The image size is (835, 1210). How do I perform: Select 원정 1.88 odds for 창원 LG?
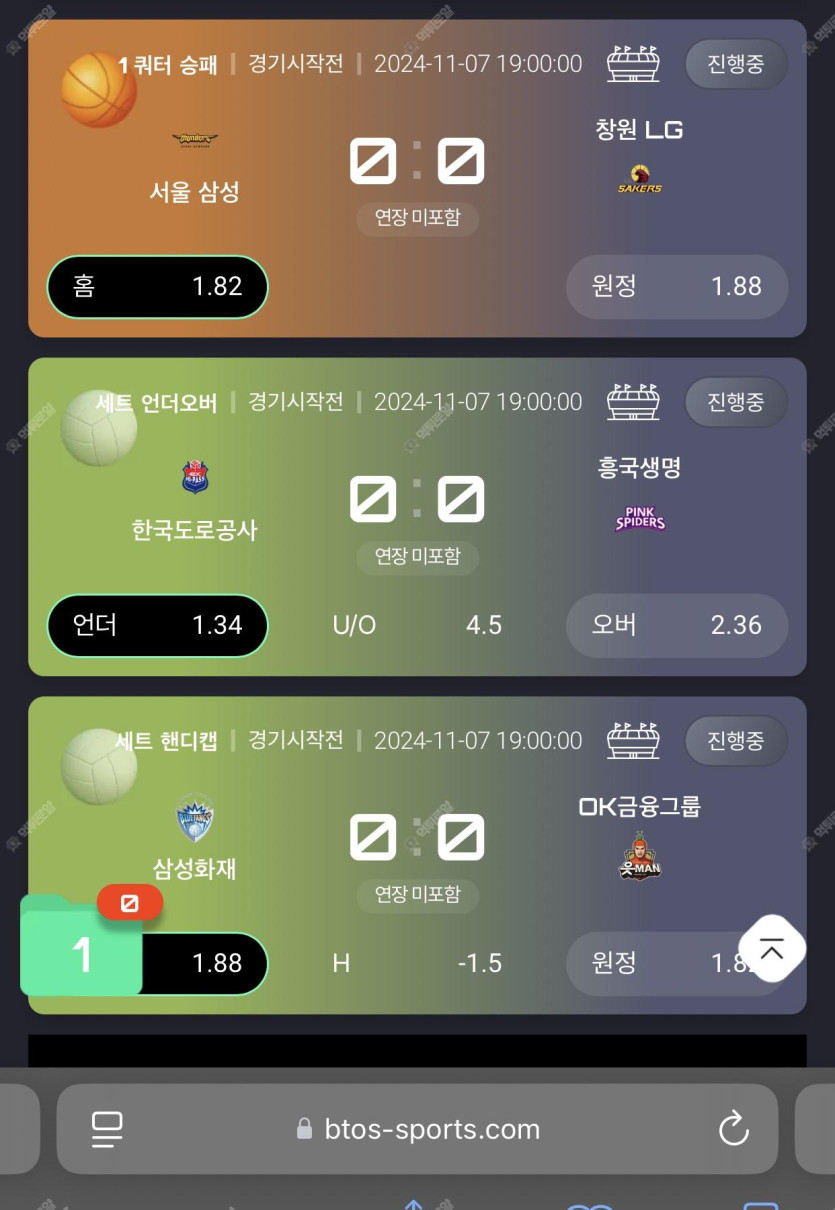coord(676,287)
